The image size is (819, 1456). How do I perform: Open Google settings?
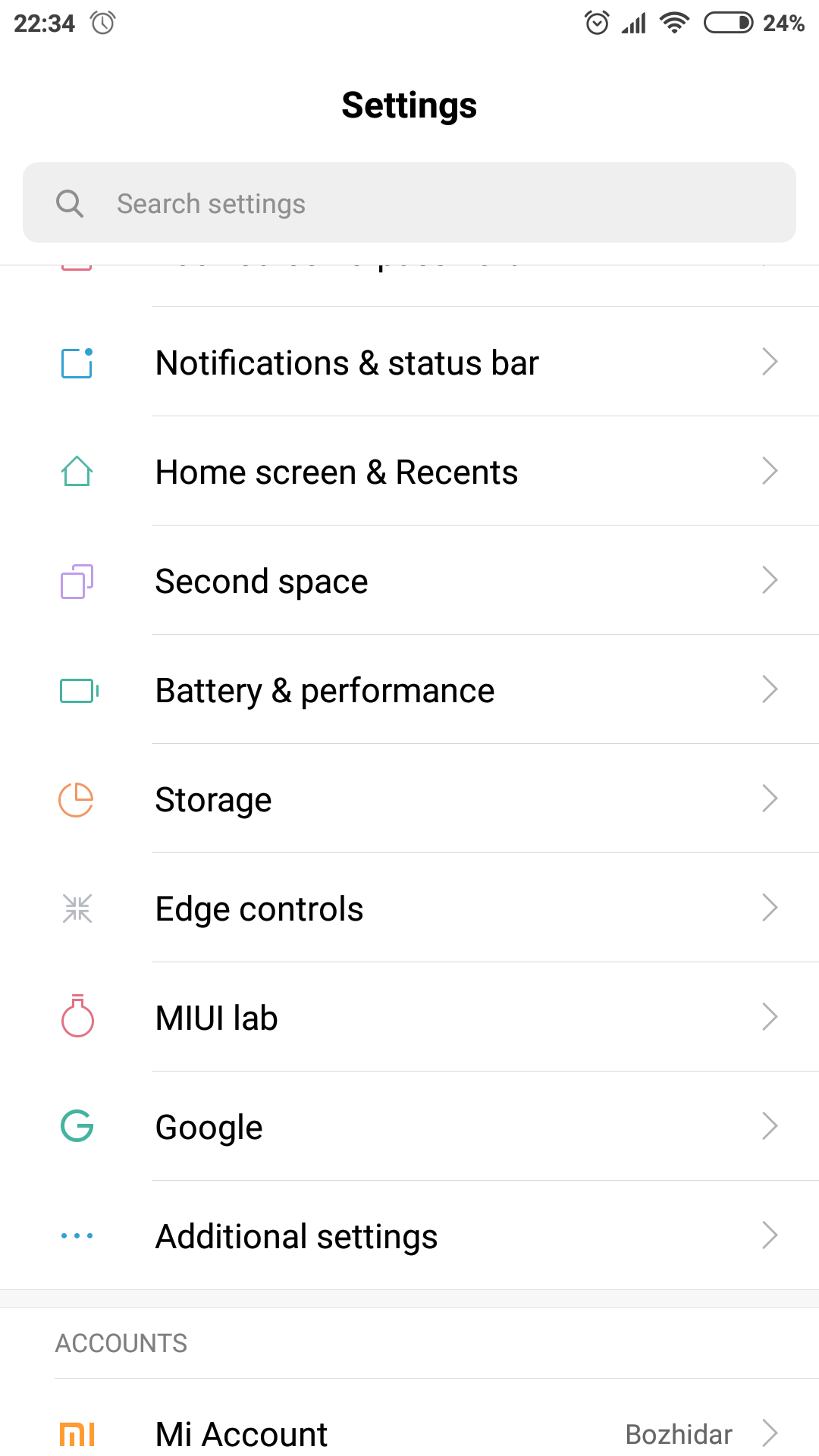coord(409,1126)
